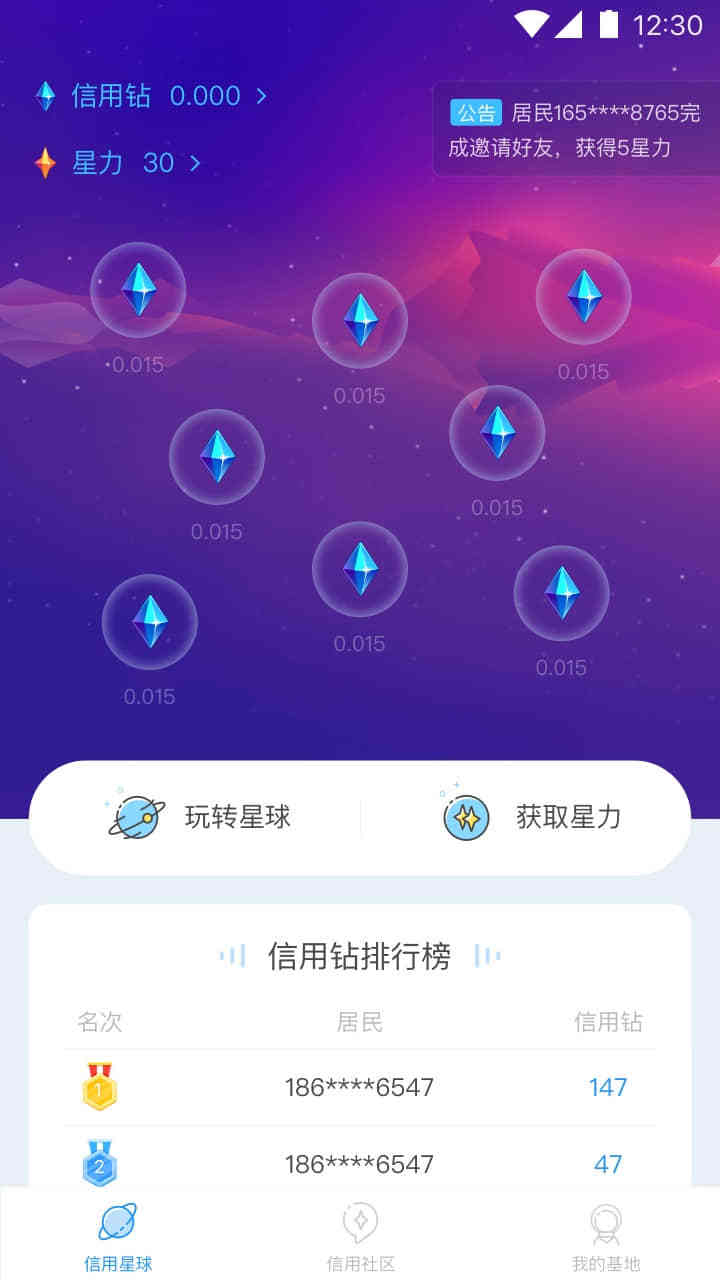This screenshot has height=1280, width=720.
Task: Switch to the 我的基地 tab
Action: (x=605, y=1236)
